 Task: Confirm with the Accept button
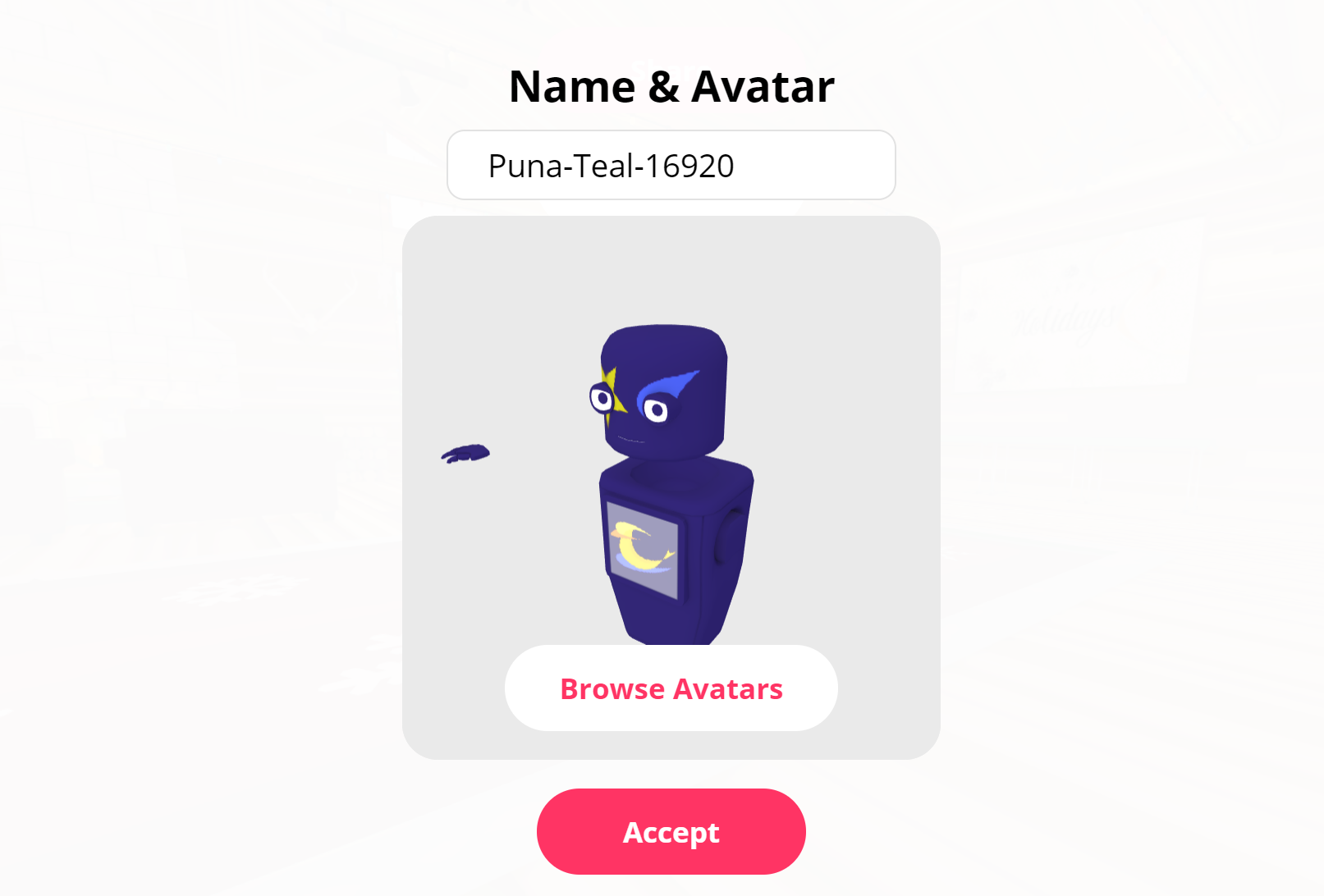[671, 831]
